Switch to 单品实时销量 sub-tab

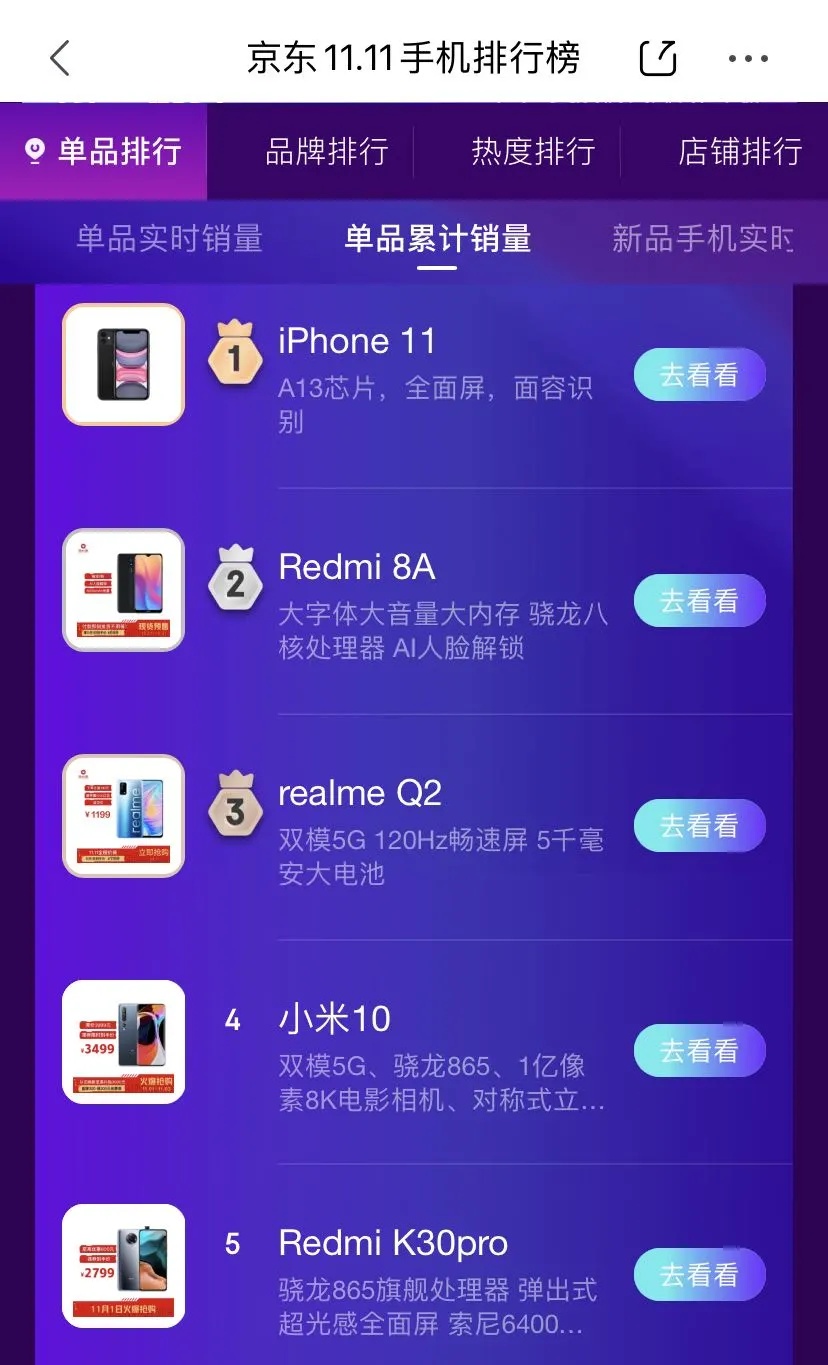(169, 239)
